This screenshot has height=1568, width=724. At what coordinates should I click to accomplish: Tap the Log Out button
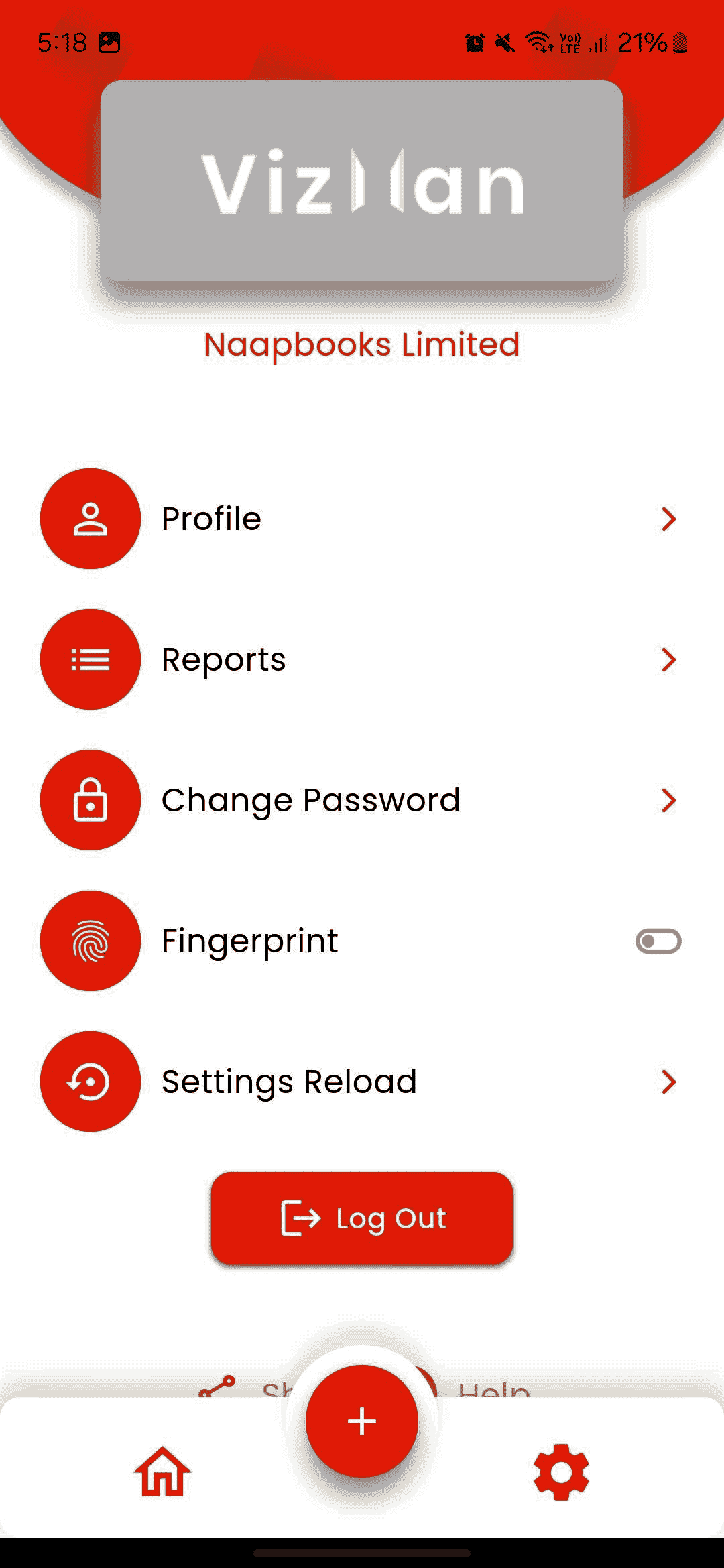click(362, 1218)
